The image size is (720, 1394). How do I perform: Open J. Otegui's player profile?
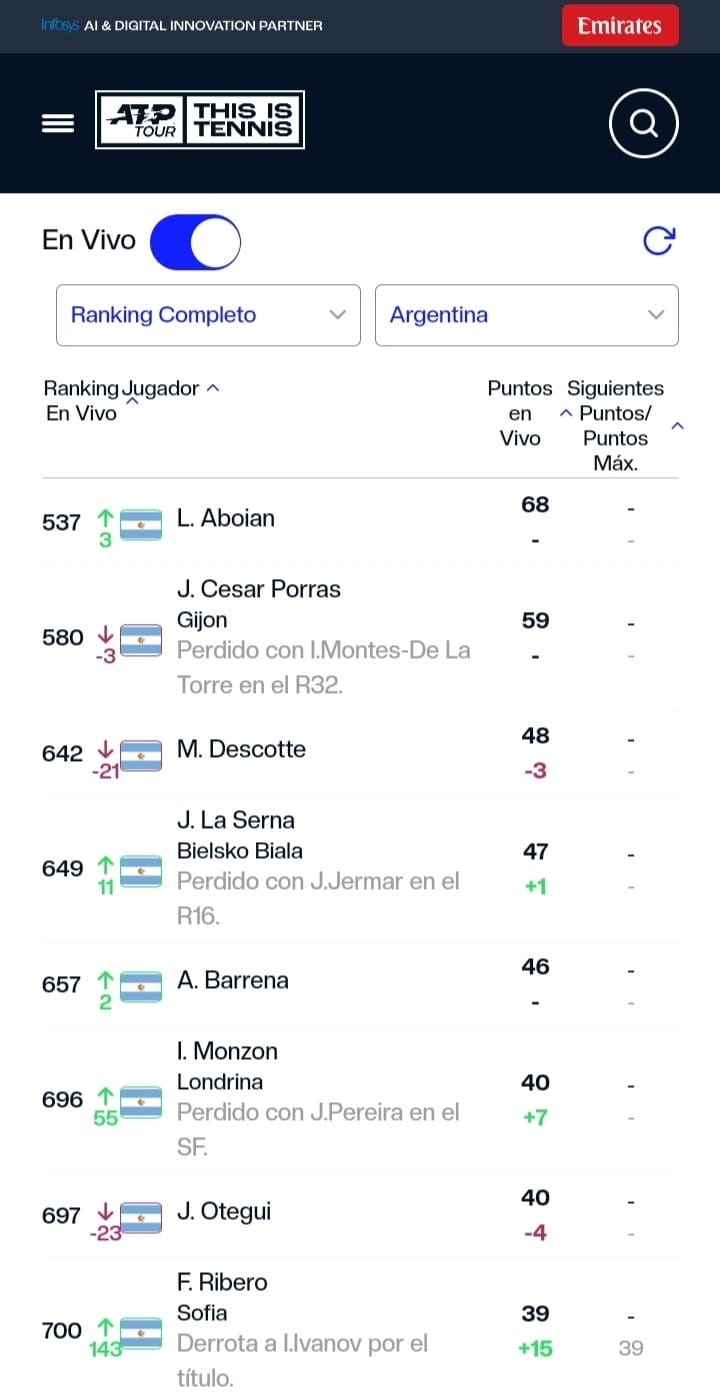tap(223, 1211)
